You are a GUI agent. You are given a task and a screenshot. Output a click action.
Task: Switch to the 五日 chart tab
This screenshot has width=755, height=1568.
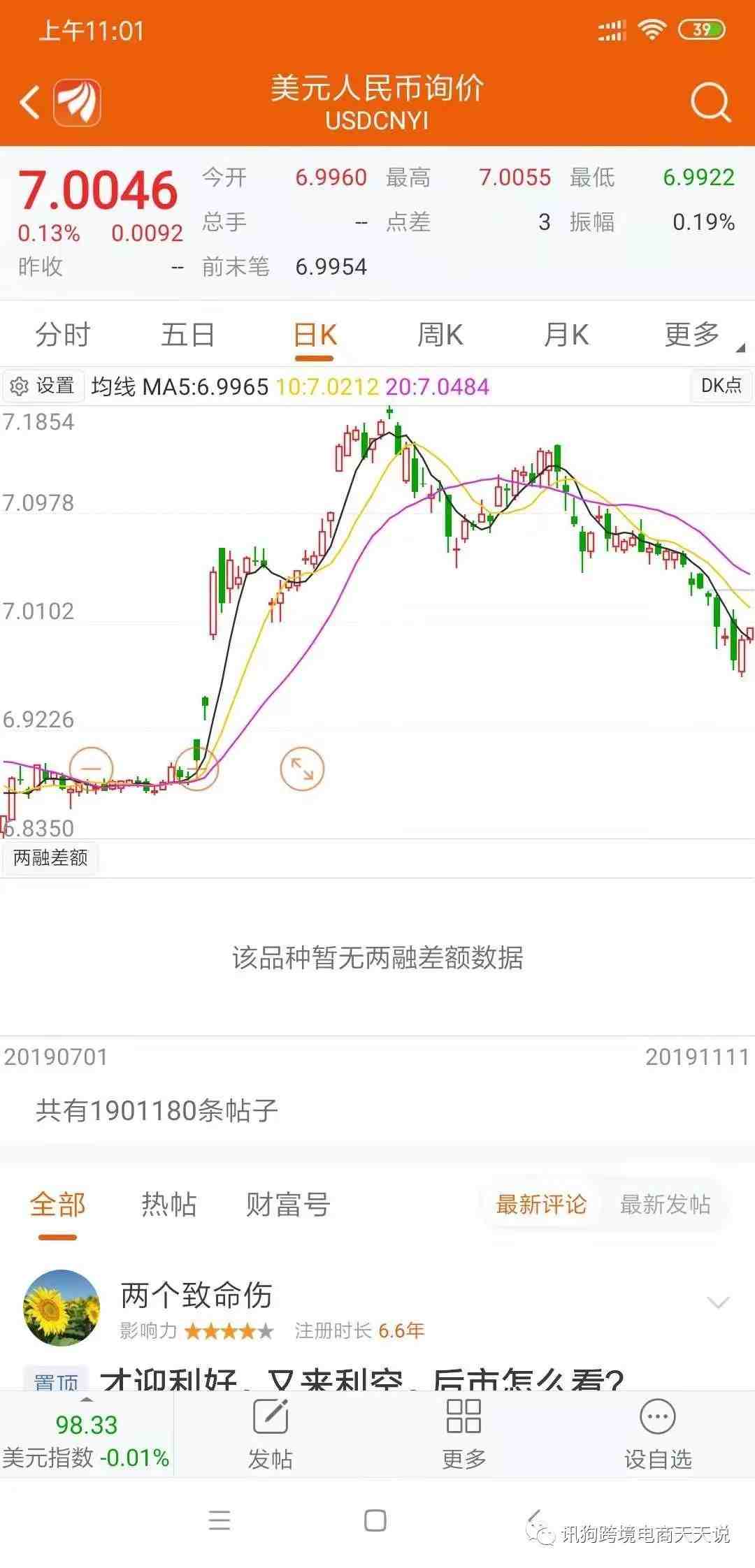coord(188,335)
